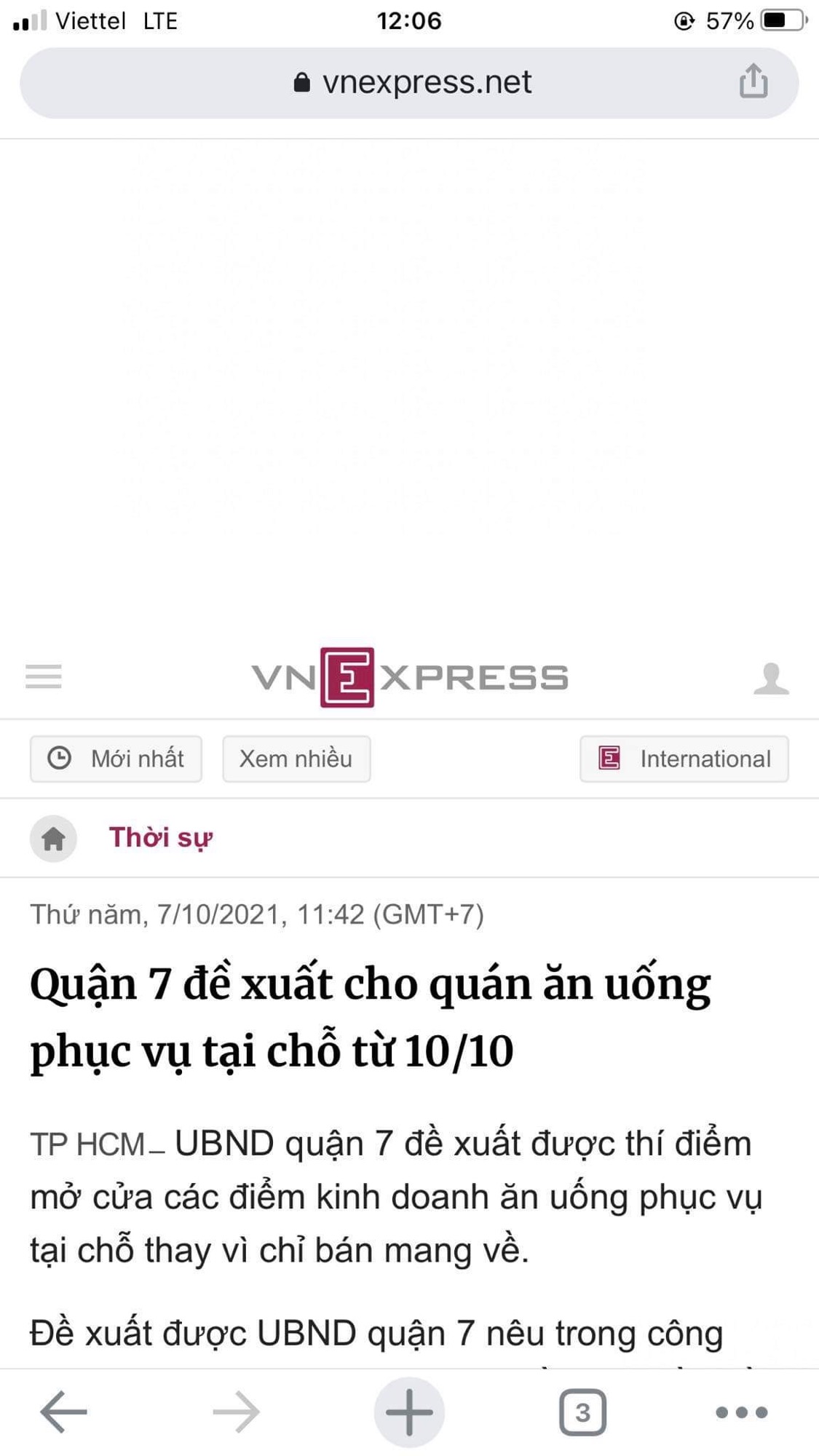Tap the vnexpress.net address bar
This screenshot has width=819, height=1456.
411,82
